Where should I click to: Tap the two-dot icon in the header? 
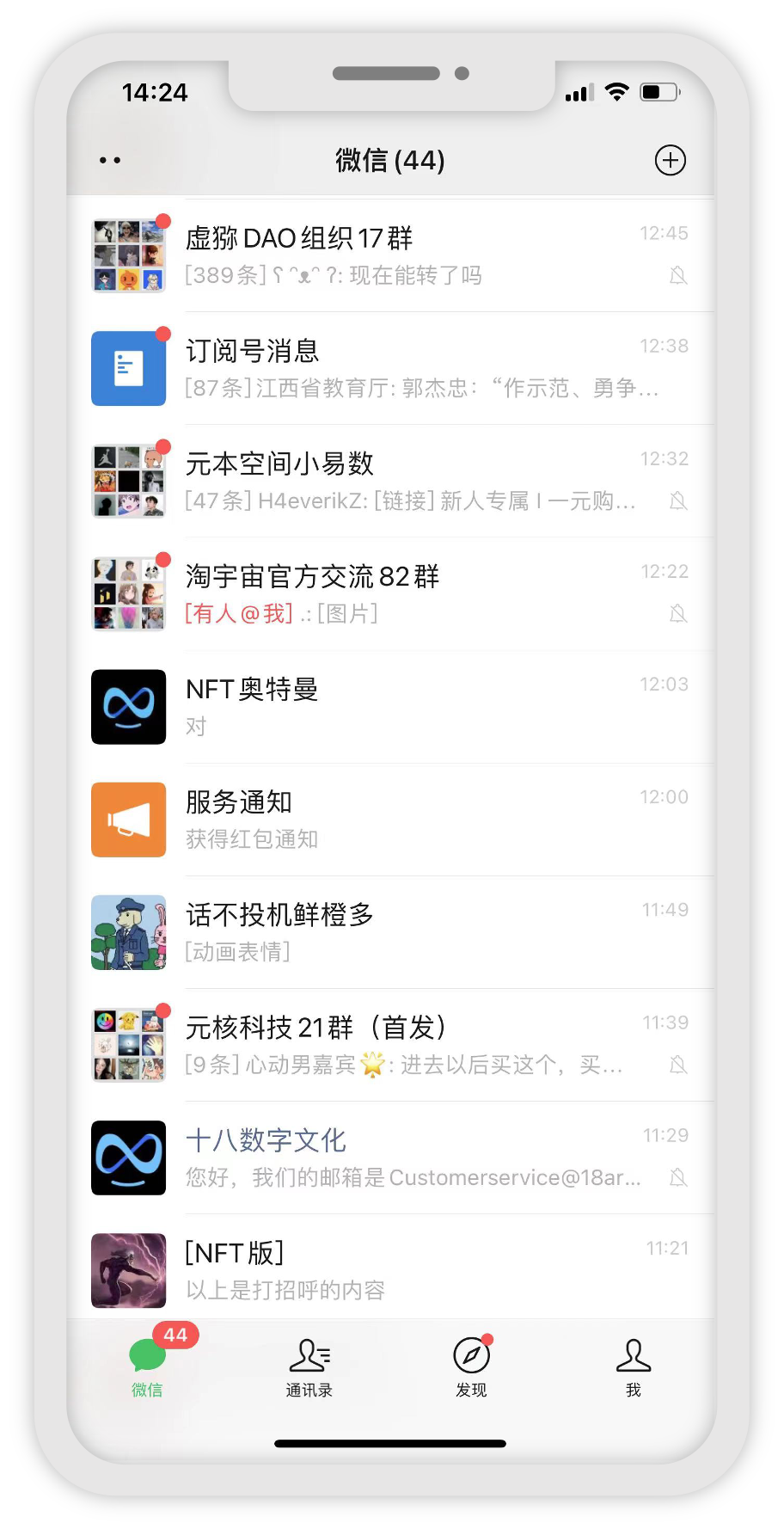click(x=110, y=161)
